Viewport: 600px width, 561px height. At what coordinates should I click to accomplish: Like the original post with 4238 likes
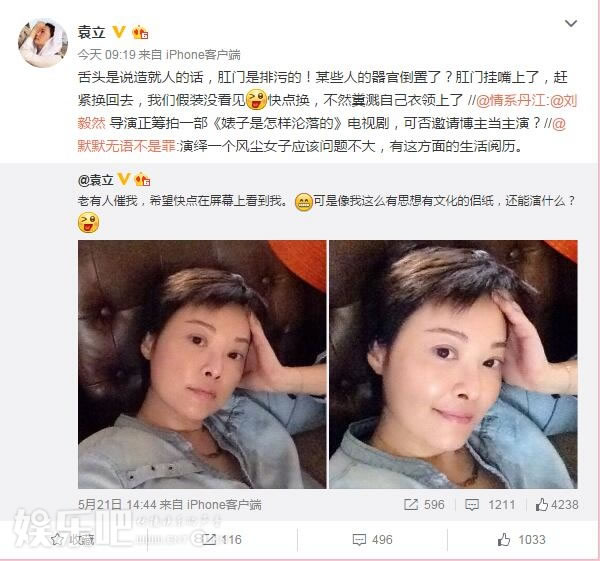pos(556,505)
